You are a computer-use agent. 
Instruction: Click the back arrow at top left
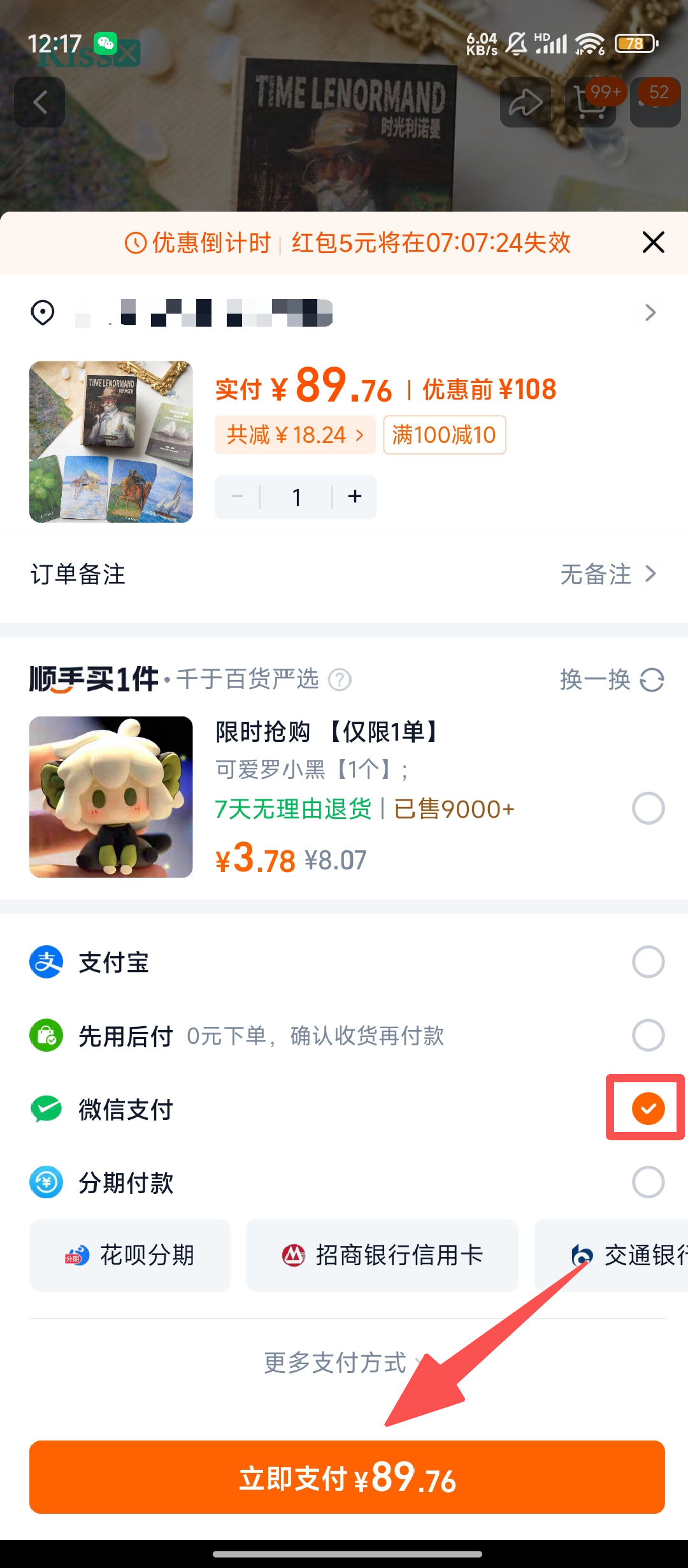pos(39,103)
